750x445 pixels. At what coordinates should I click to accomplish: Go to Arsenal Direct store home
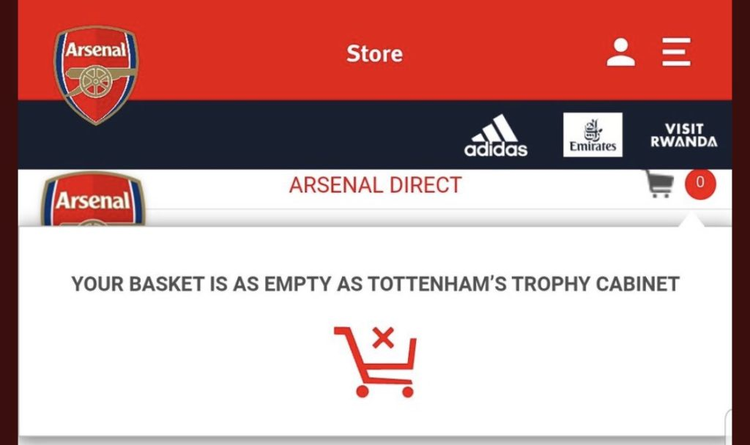coord(375,185)
